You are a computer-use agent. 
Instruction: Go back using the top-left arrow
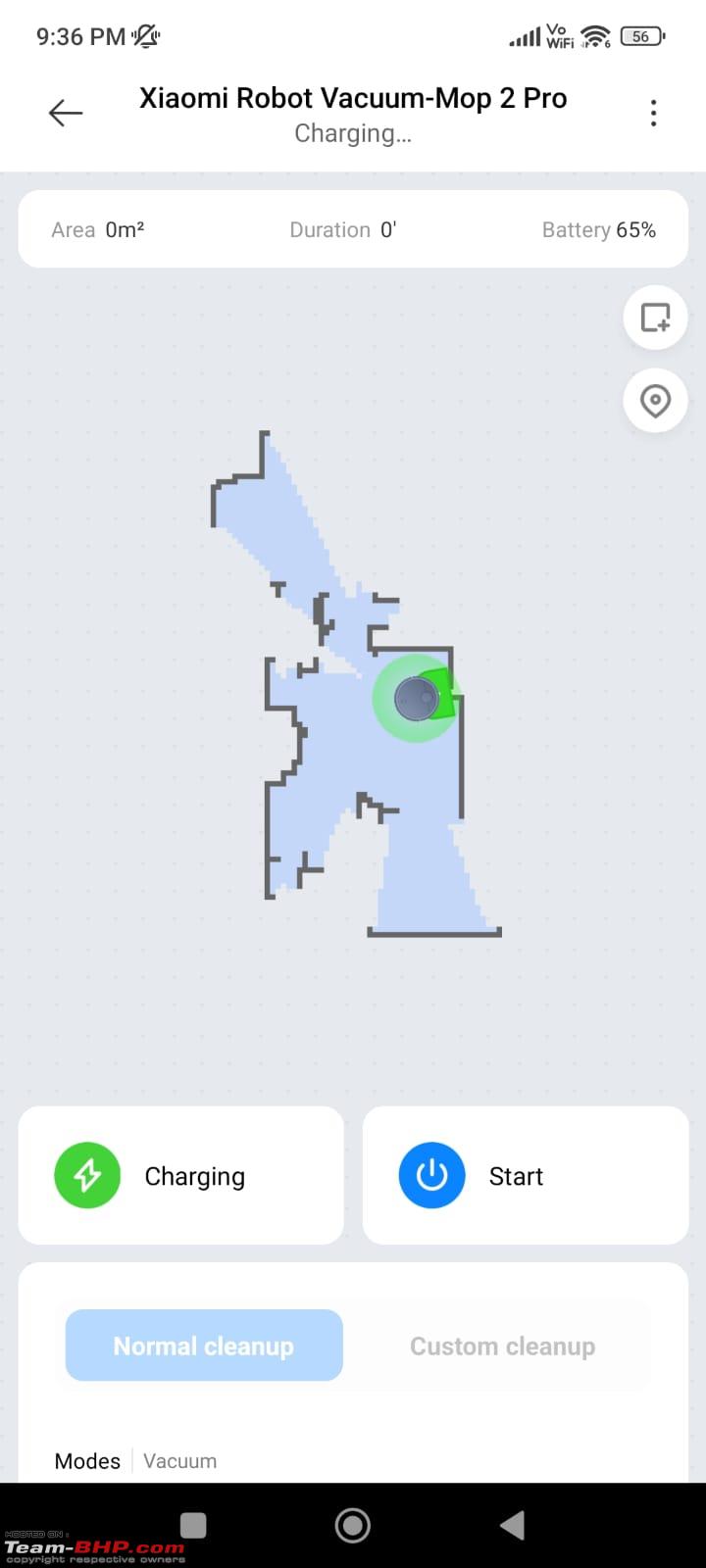click(x=66, y=114)
